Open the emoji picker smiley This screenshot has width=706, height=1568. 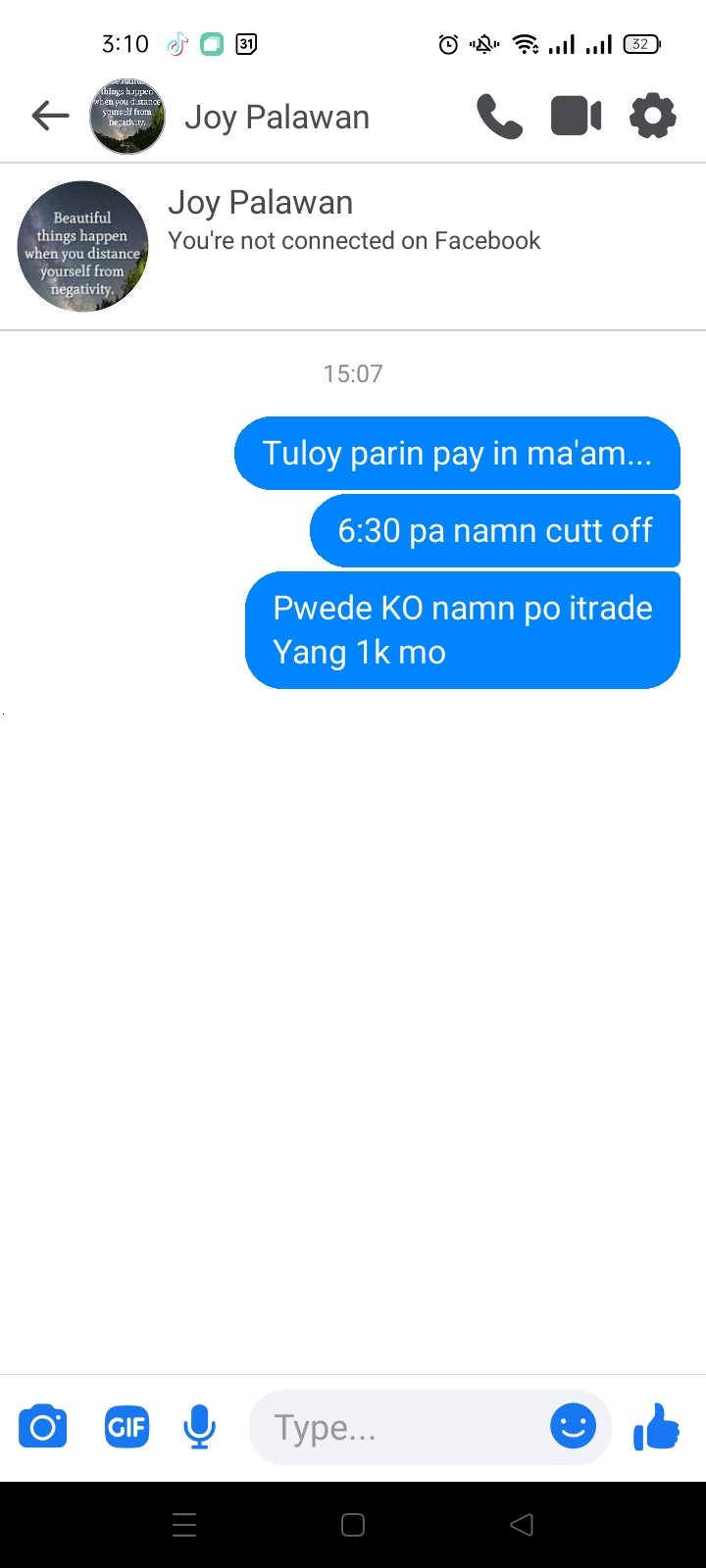click(x=573, y=1426)
